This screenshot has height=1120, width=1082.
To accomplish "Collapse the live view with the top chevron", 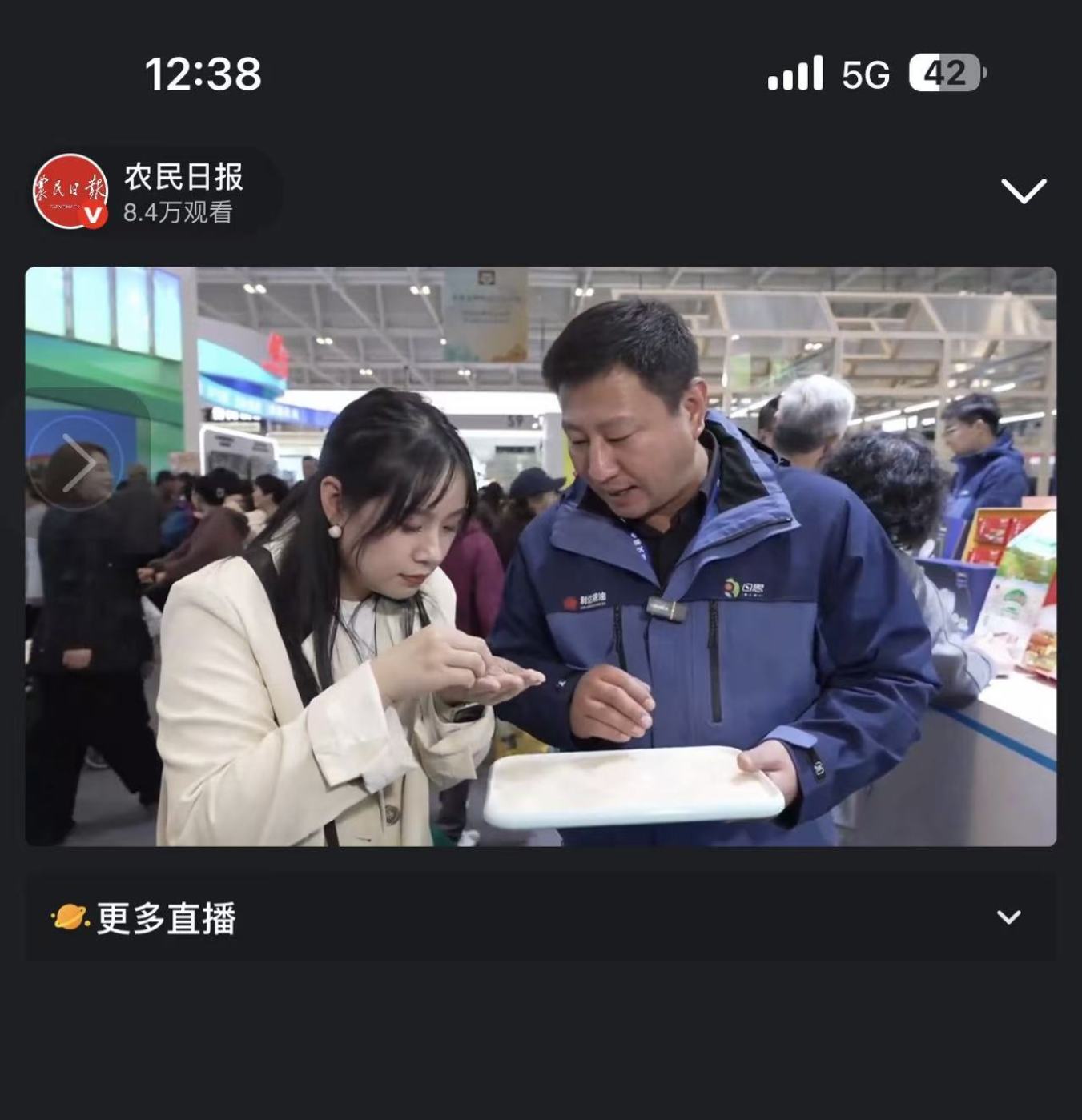I will point(1023,191).
